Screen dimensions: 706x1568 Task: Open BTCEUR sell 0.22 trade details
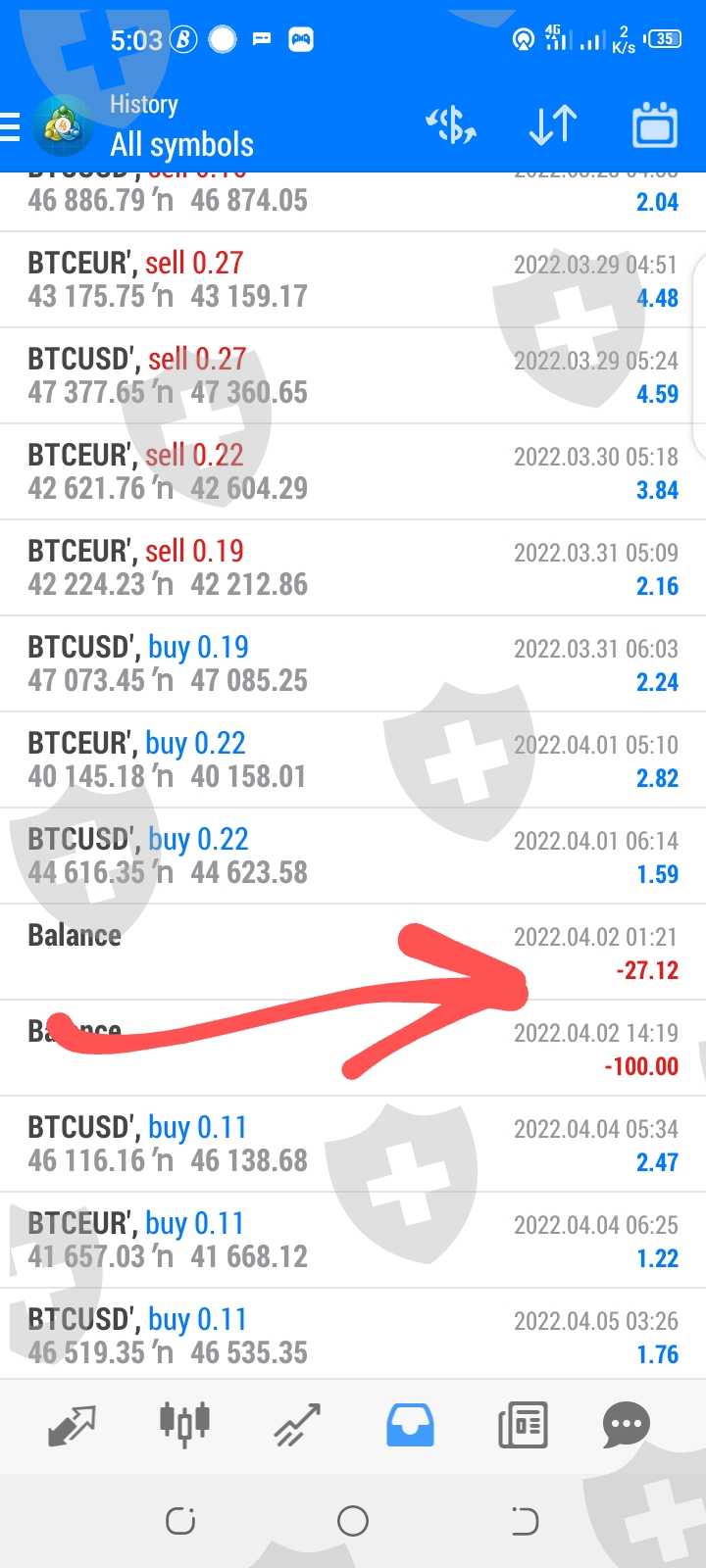point(353,471)
